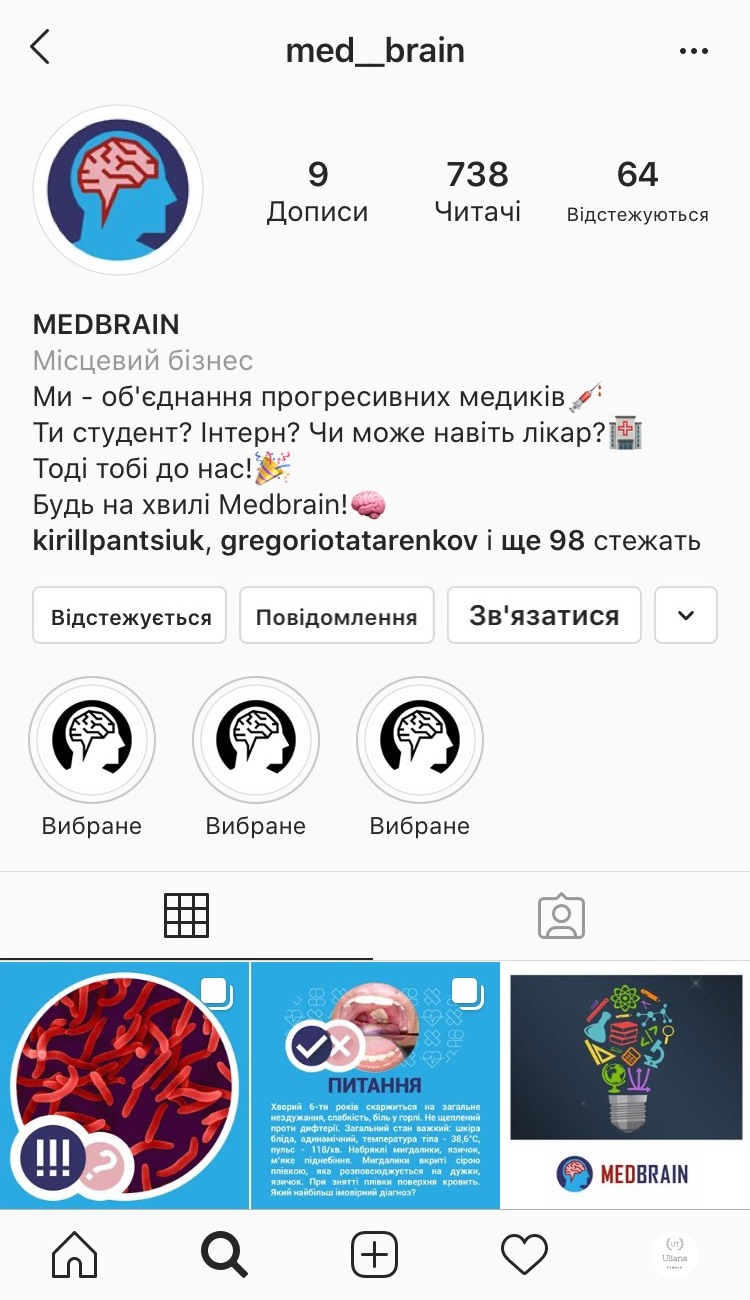The height and width of the screenshot is (1300, 750).
Task: Tap Зв'язатися to contact the business
Action: [544, 615]
